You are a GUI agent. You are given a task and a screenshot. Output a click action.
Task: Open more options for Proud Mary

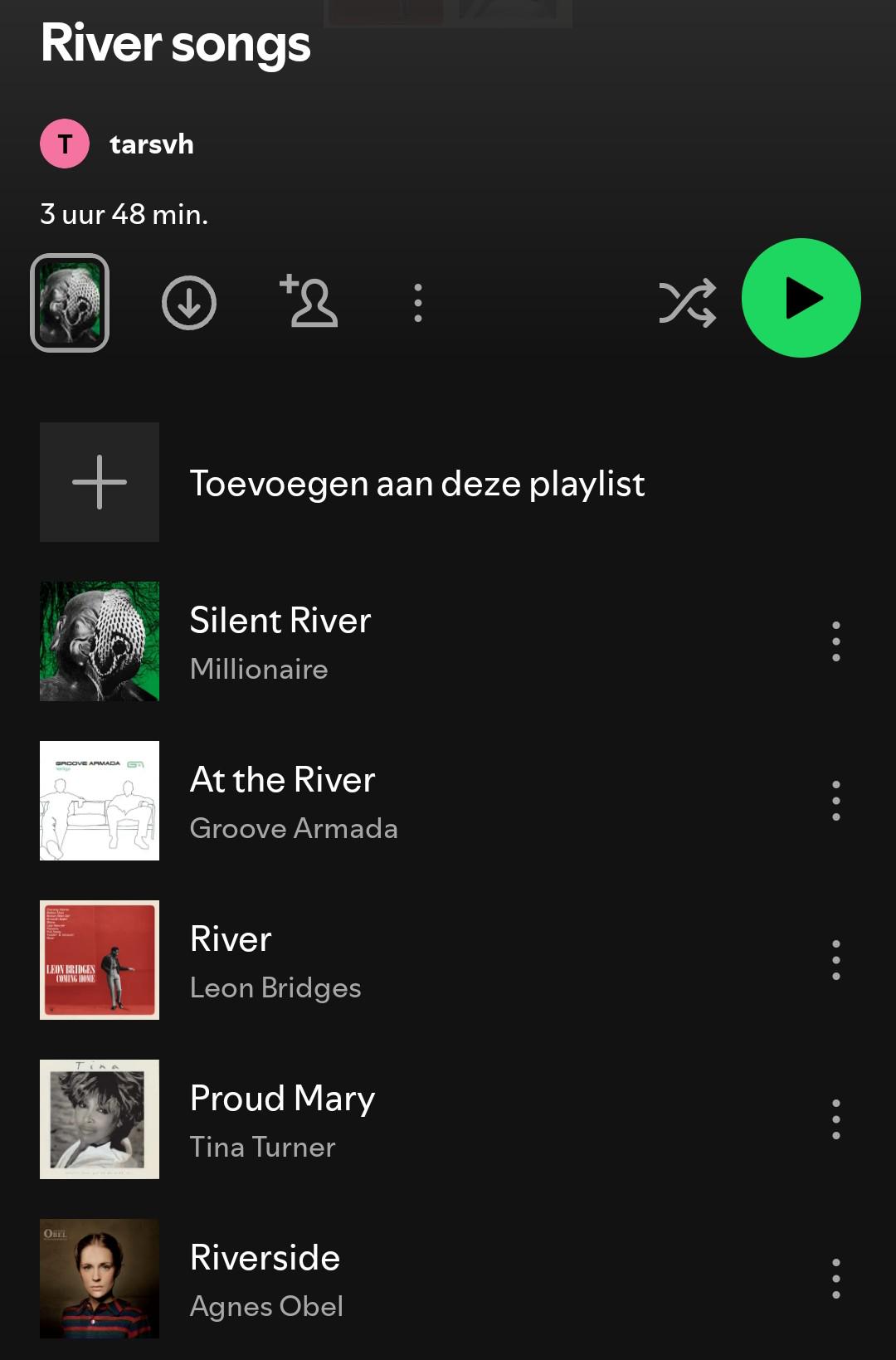pyautogui.click(x=835, y=1119)
